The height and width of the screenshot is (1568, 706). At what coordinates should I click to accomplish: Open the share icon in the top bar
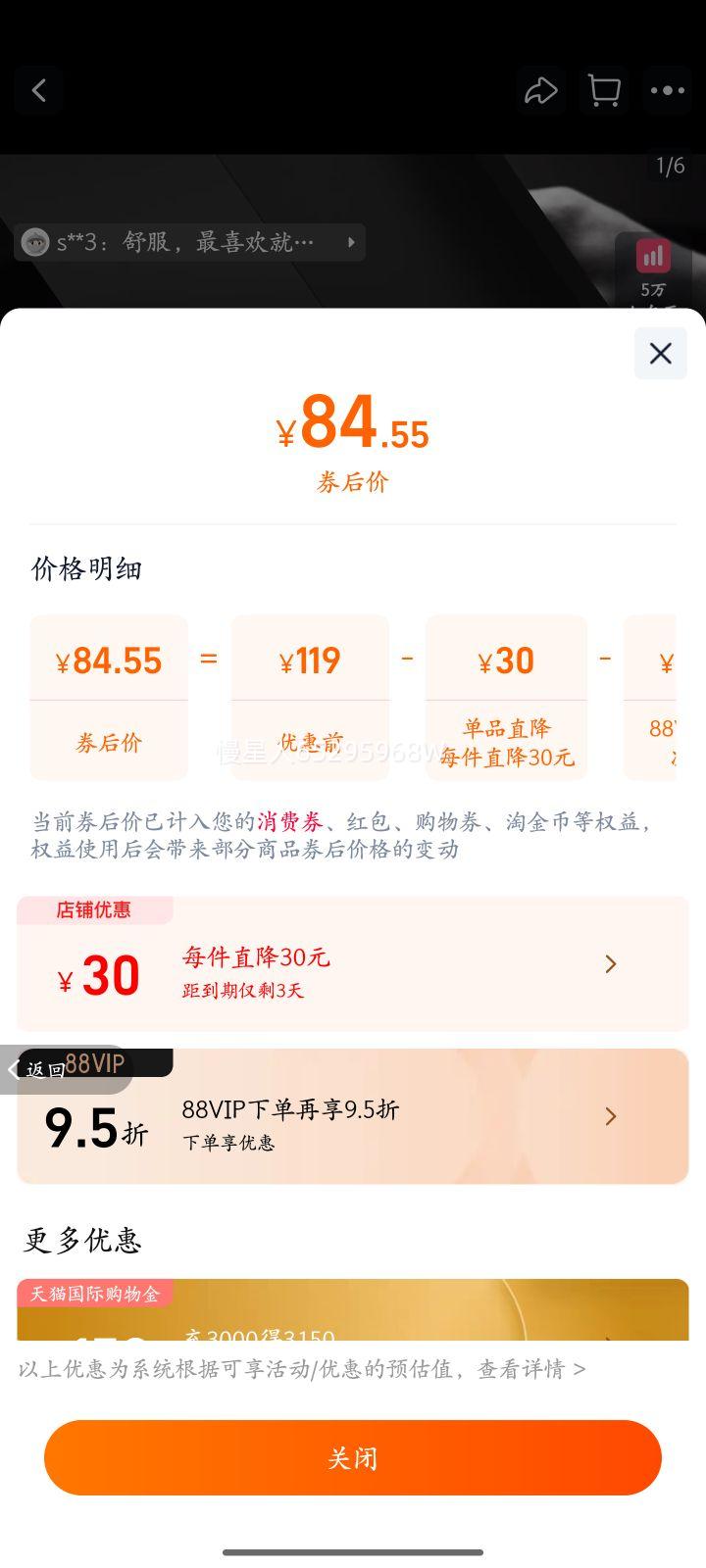click(x=540, y=90)
